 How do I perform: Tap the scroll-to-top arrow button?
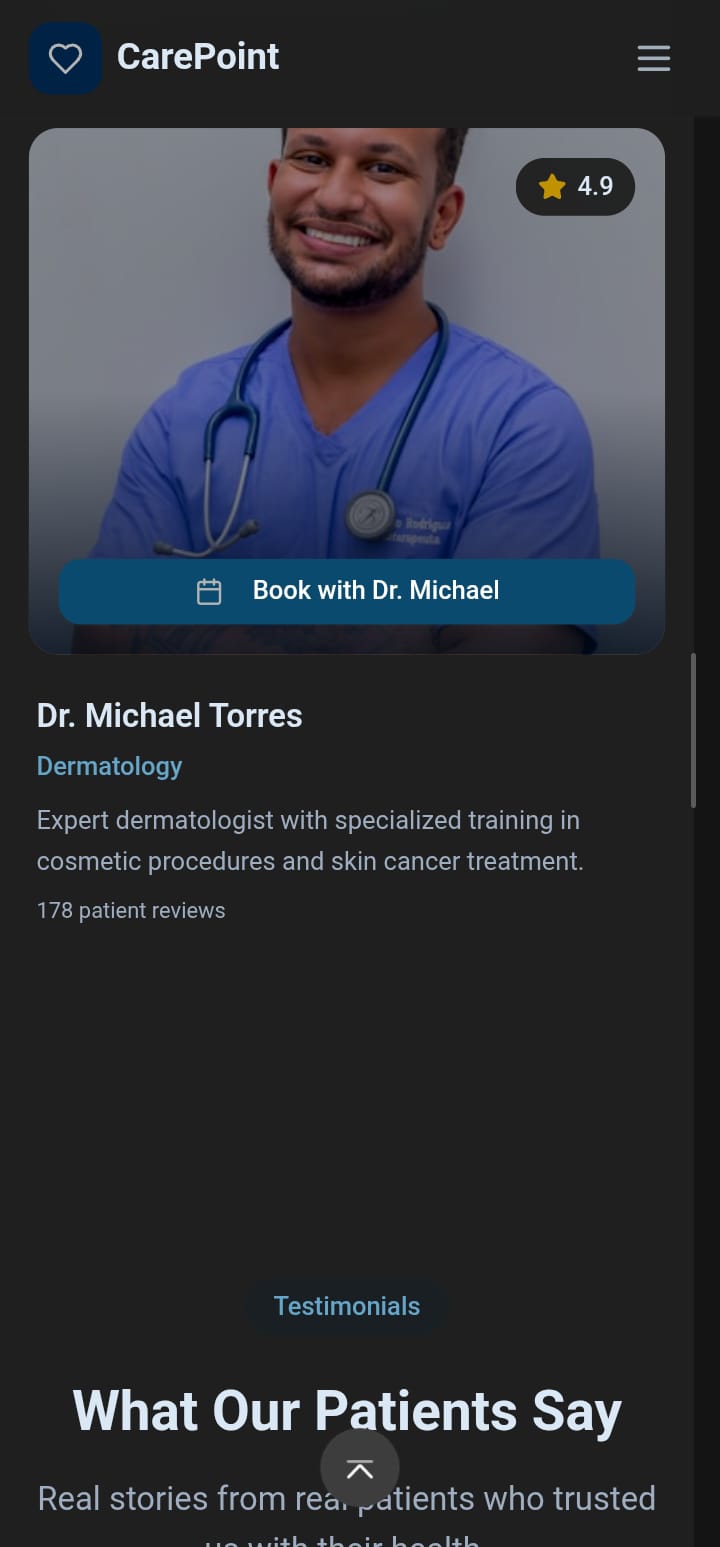point(360,1468)
